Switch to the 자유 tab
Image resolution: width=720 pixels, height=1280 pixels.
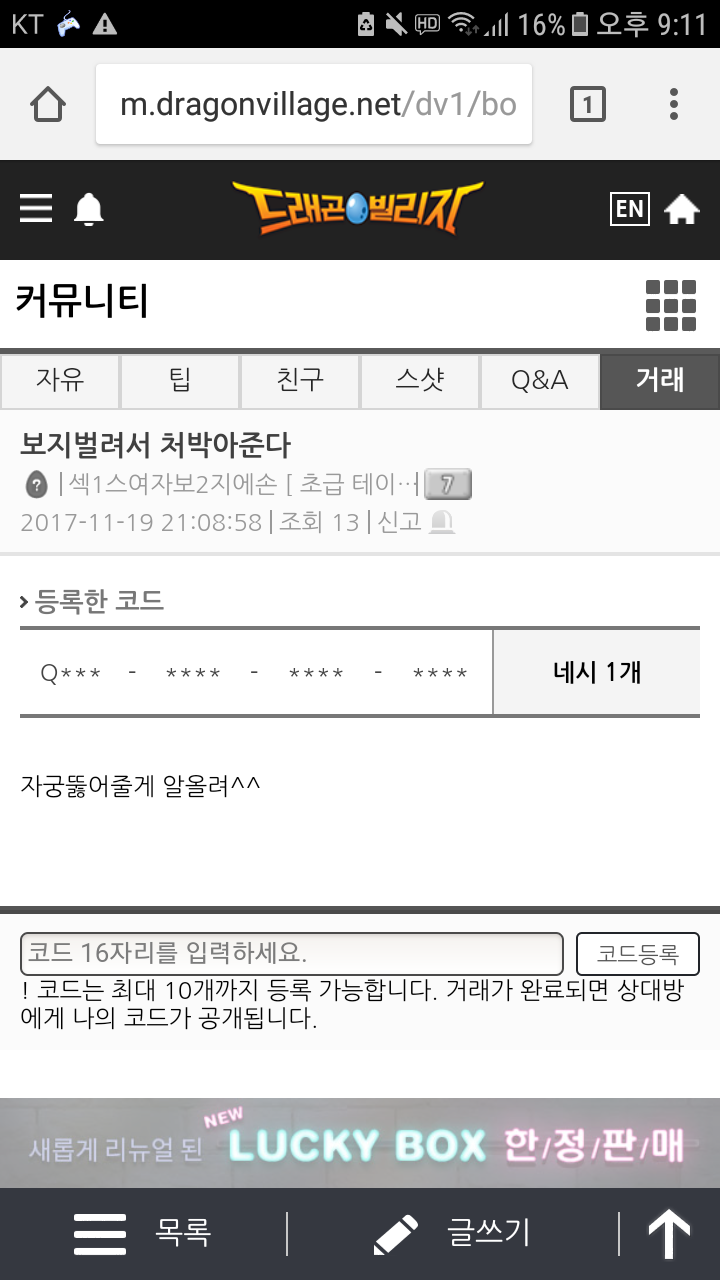[60, 380]
